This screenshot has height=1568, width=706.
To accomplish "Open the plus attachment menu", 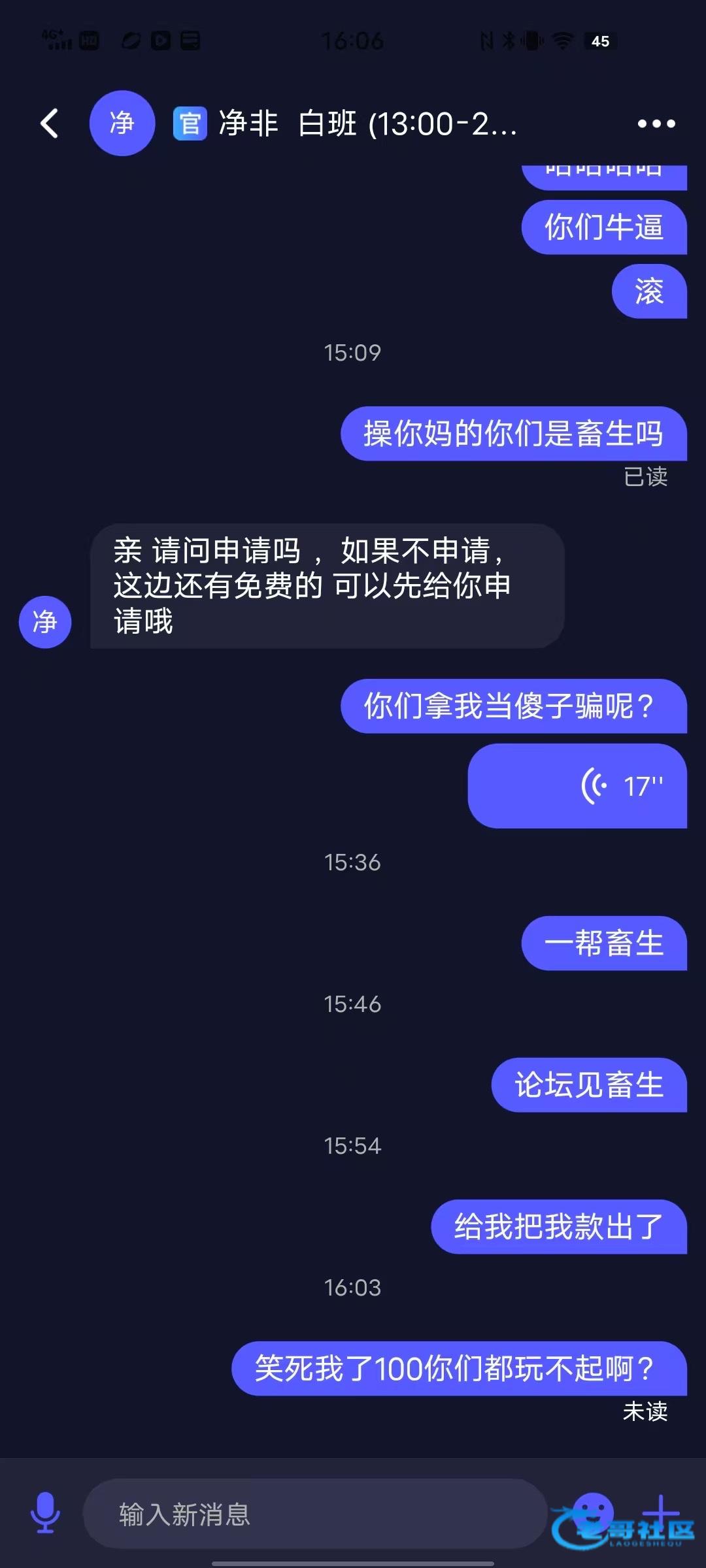I will click(x=661, y=1512).
